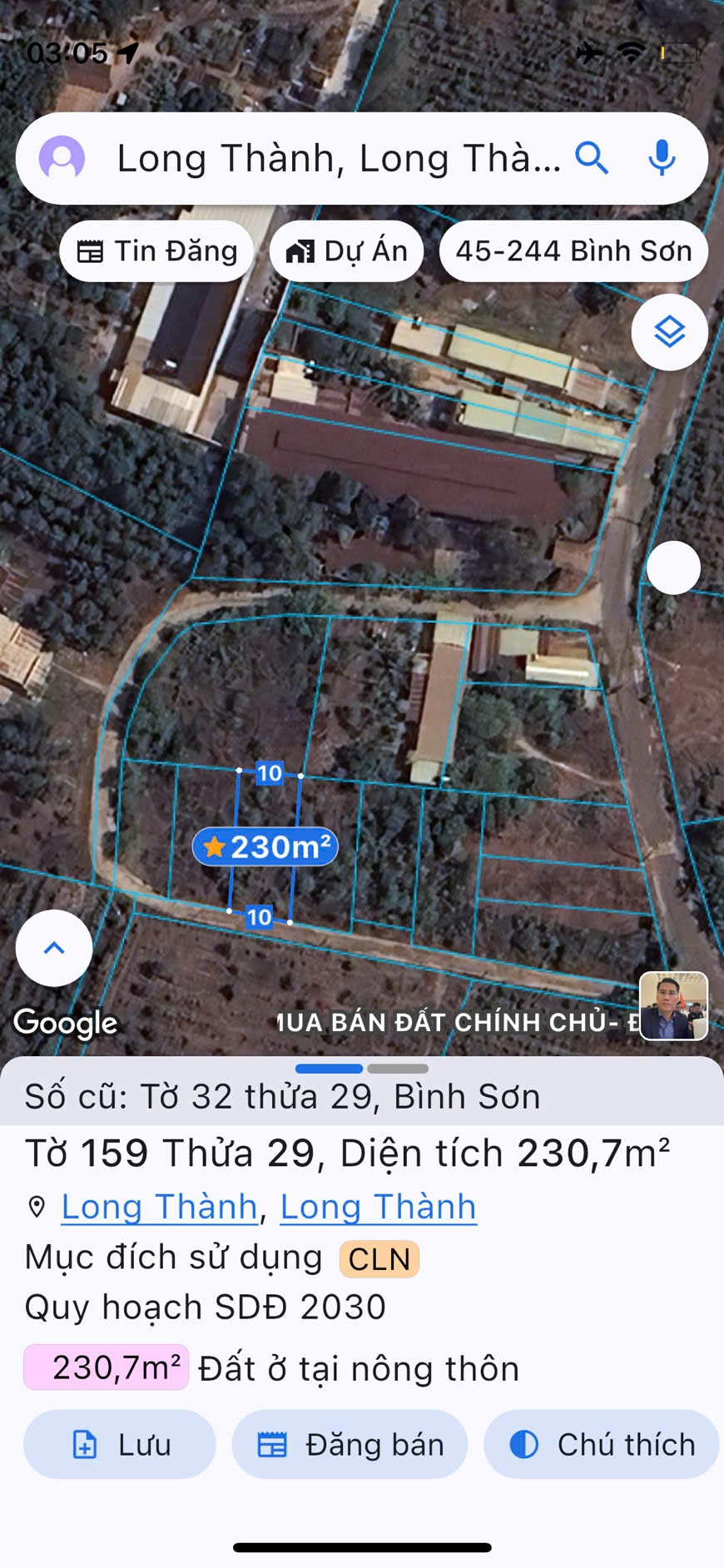Start voice search with the microphone
This screenshot has width=724, height=1568.
pos(662,157)
